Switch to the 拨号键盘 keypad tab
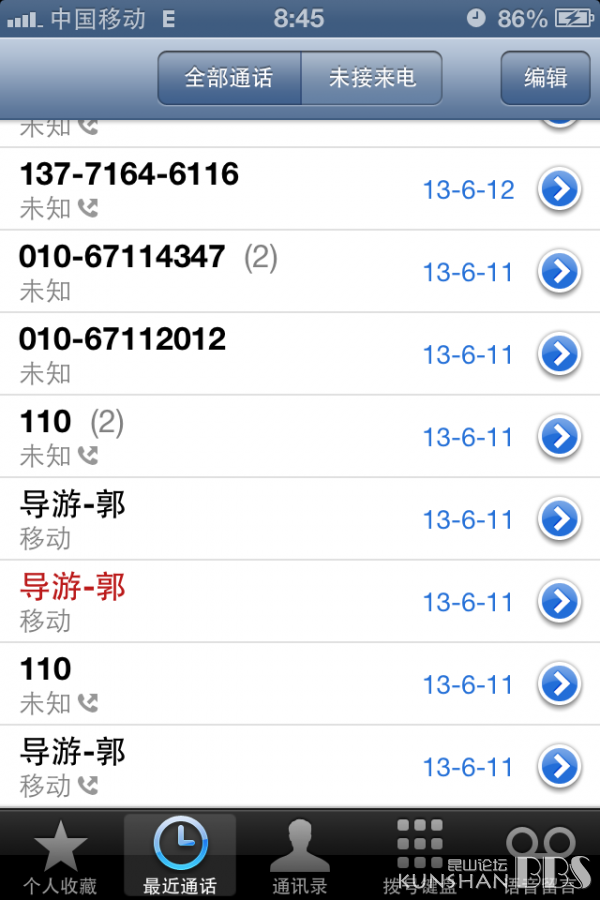The width and height of the screenshot is (600, 900). click(420, 856)
